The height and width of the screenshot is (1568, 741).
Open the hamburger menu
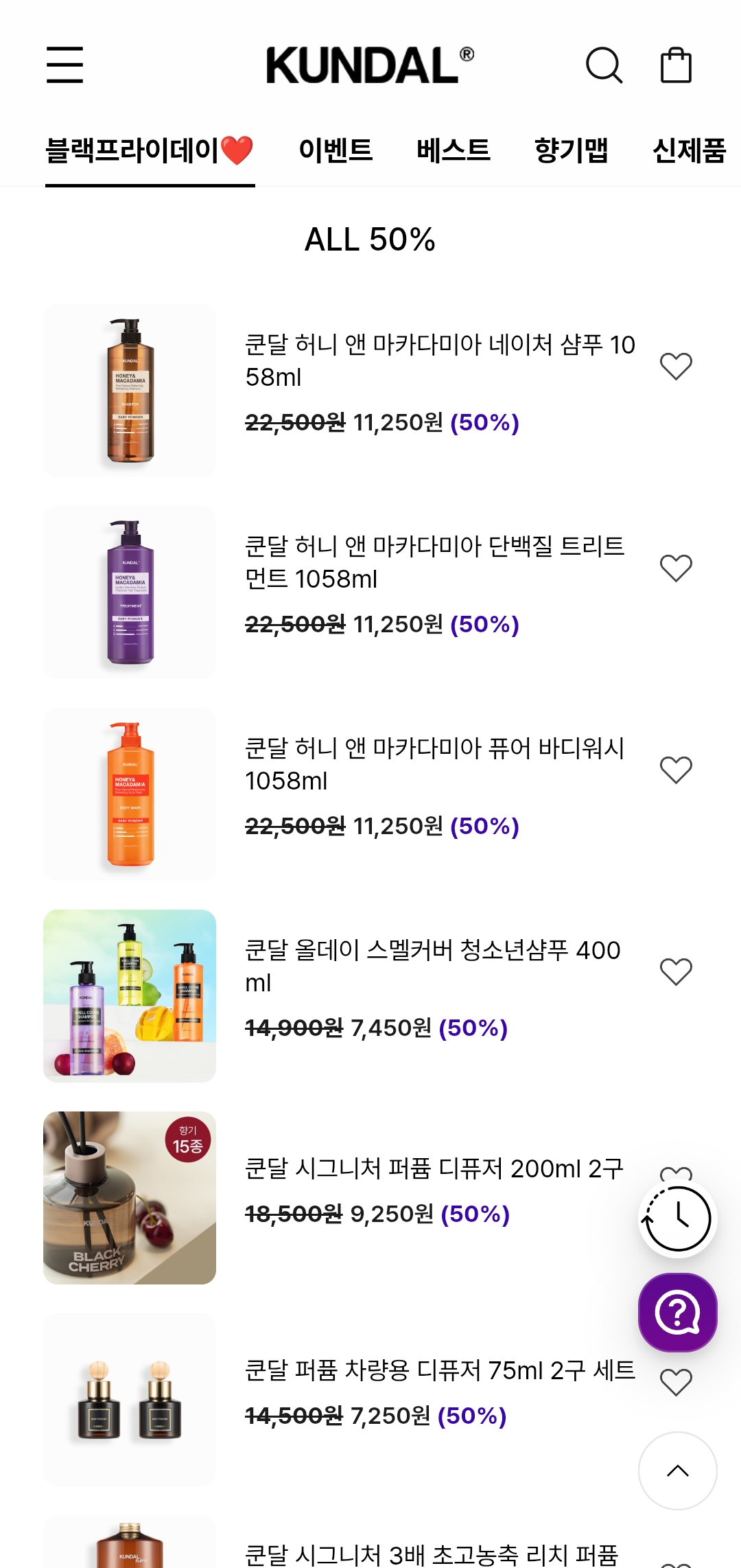tap(64, 65)
